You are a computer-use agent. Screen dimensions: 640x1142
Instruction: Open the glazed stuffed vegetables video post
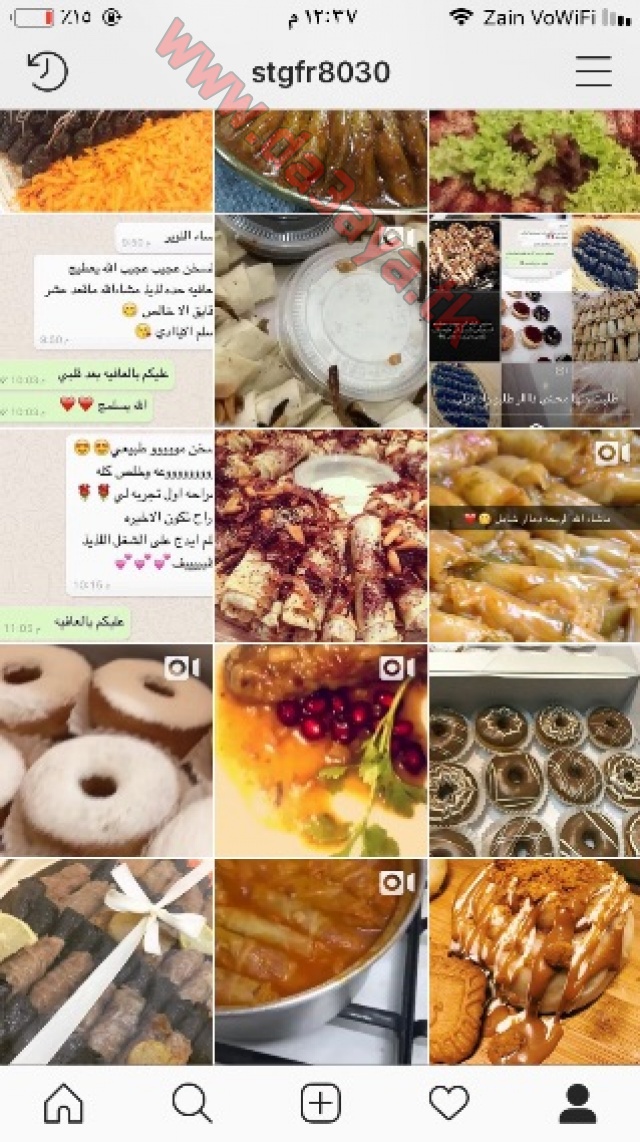tap(534, 535)
